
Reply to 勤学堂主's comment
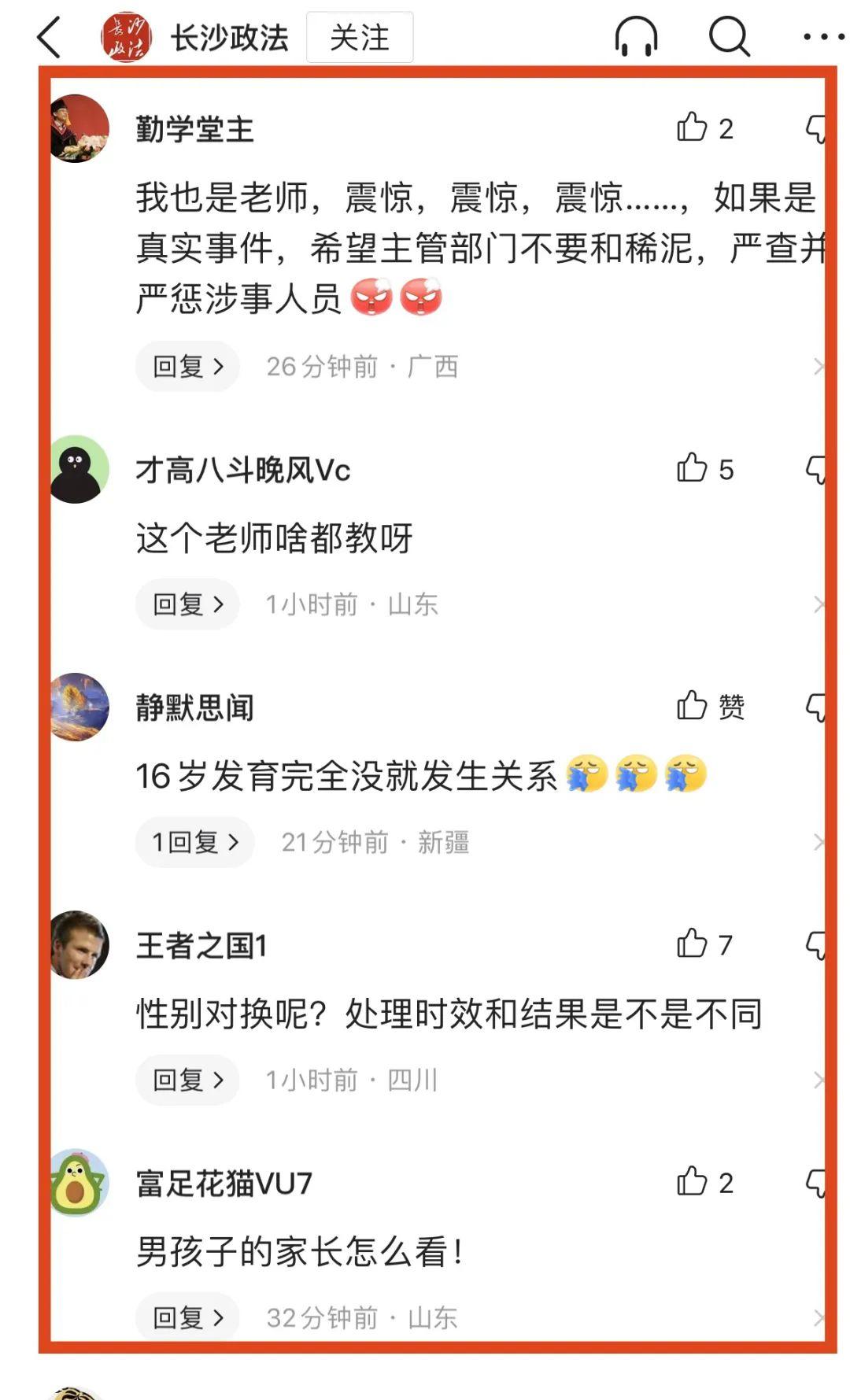click(187, 367)
